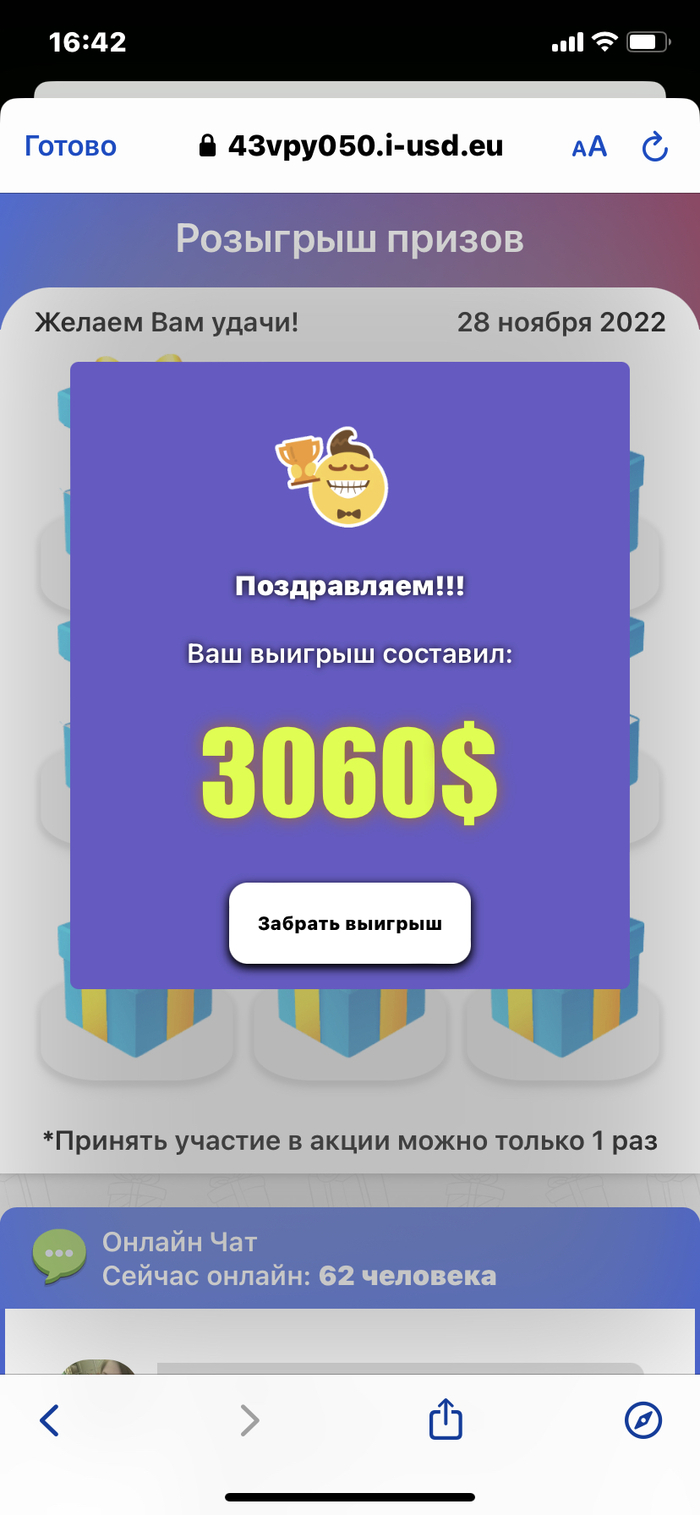Open the AA reader text options
This screenshot has width=700, height=1515.
click(589, 147)
